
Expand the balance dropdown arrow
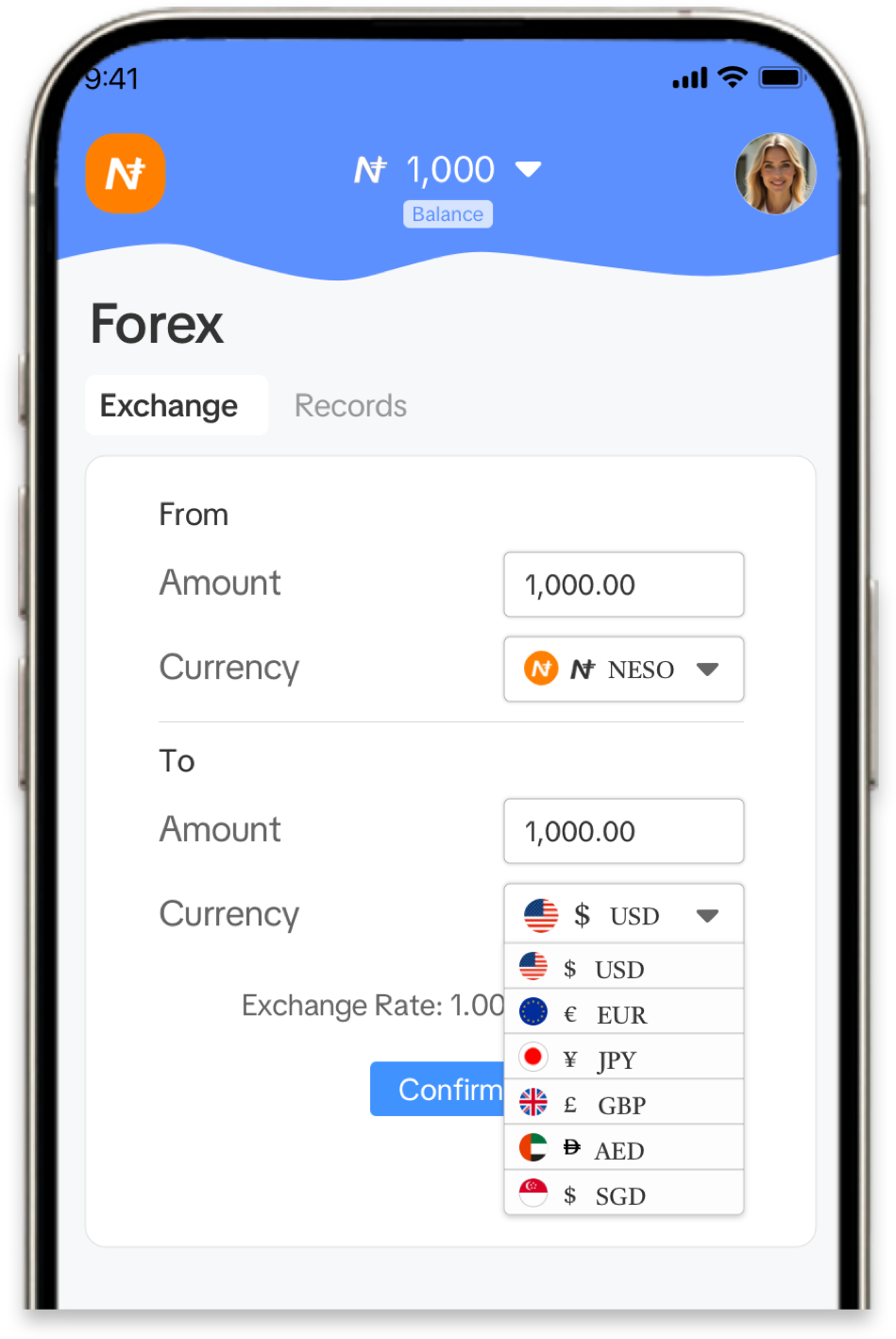point(528,169)
